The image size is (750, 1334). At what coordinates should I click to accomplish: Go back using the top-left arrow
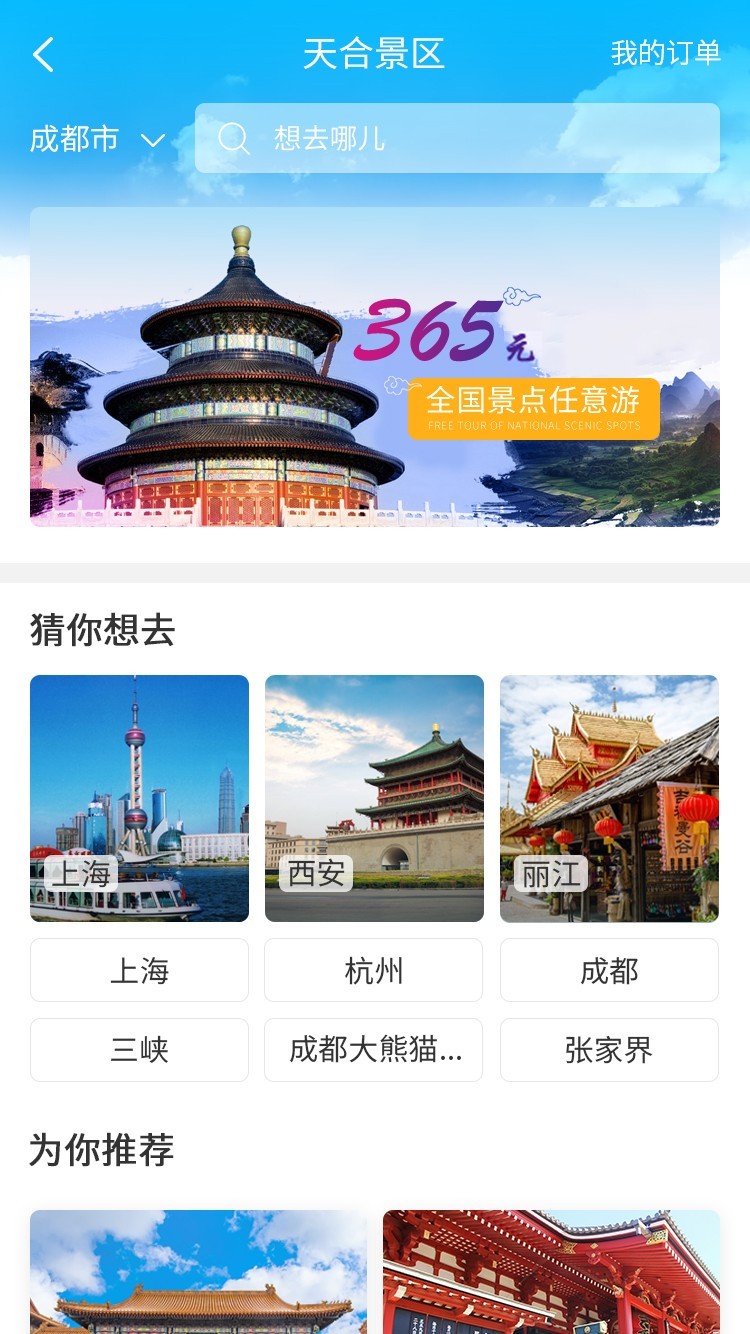point(43,55)
